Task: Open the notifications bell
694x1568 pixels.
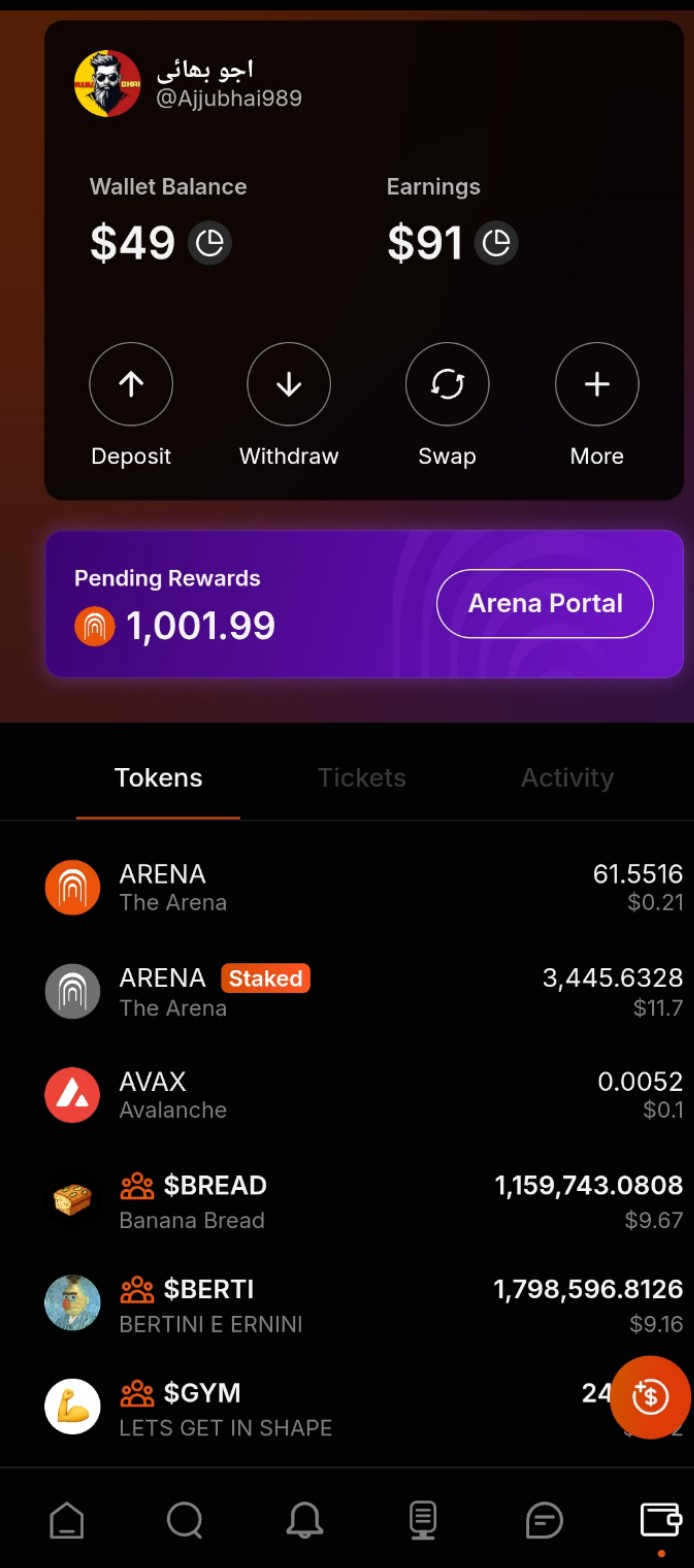Action: (x=304, y=1521)
